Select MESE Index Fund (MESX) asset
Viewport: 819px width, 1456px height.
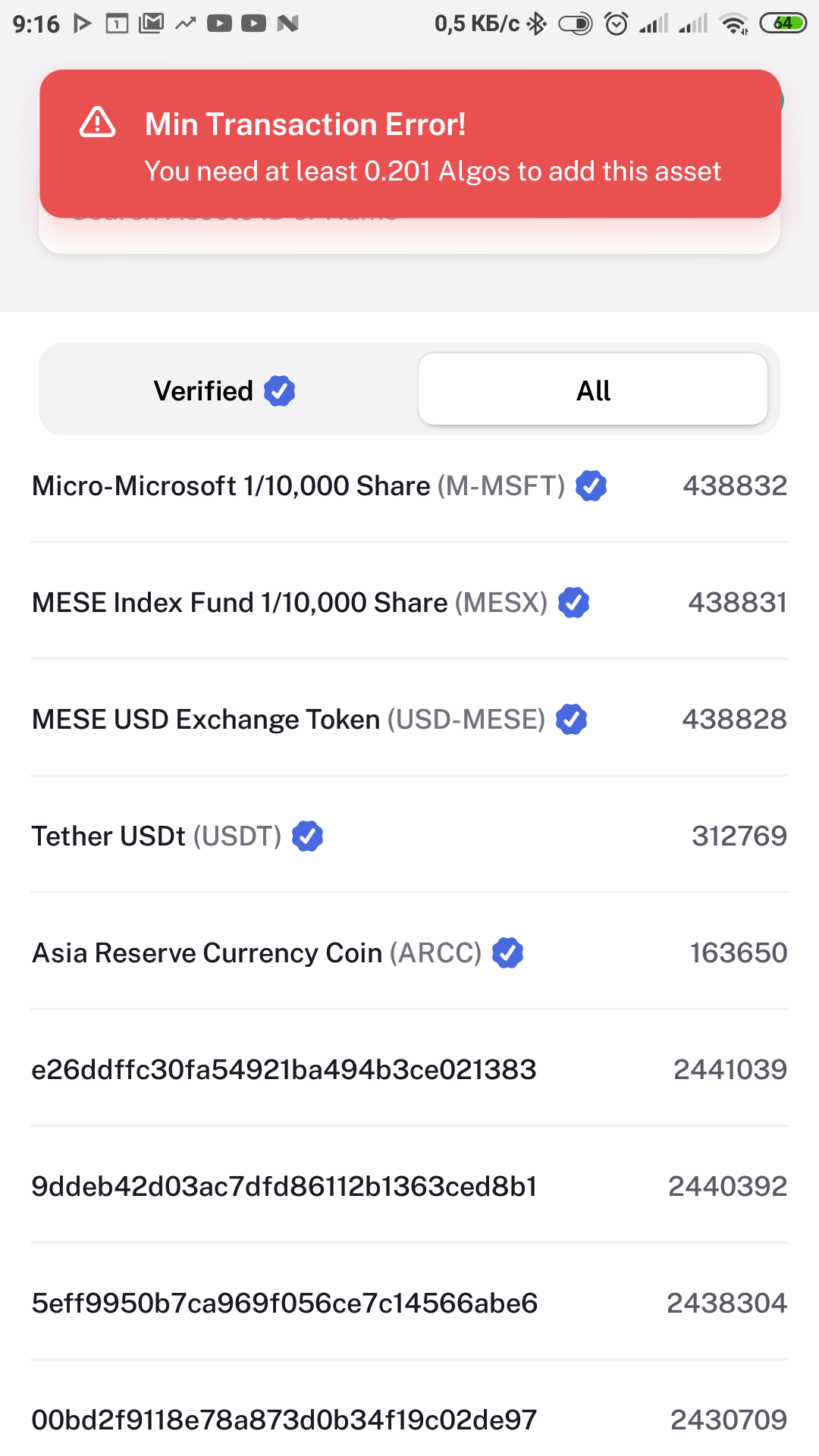click(409, 602)
